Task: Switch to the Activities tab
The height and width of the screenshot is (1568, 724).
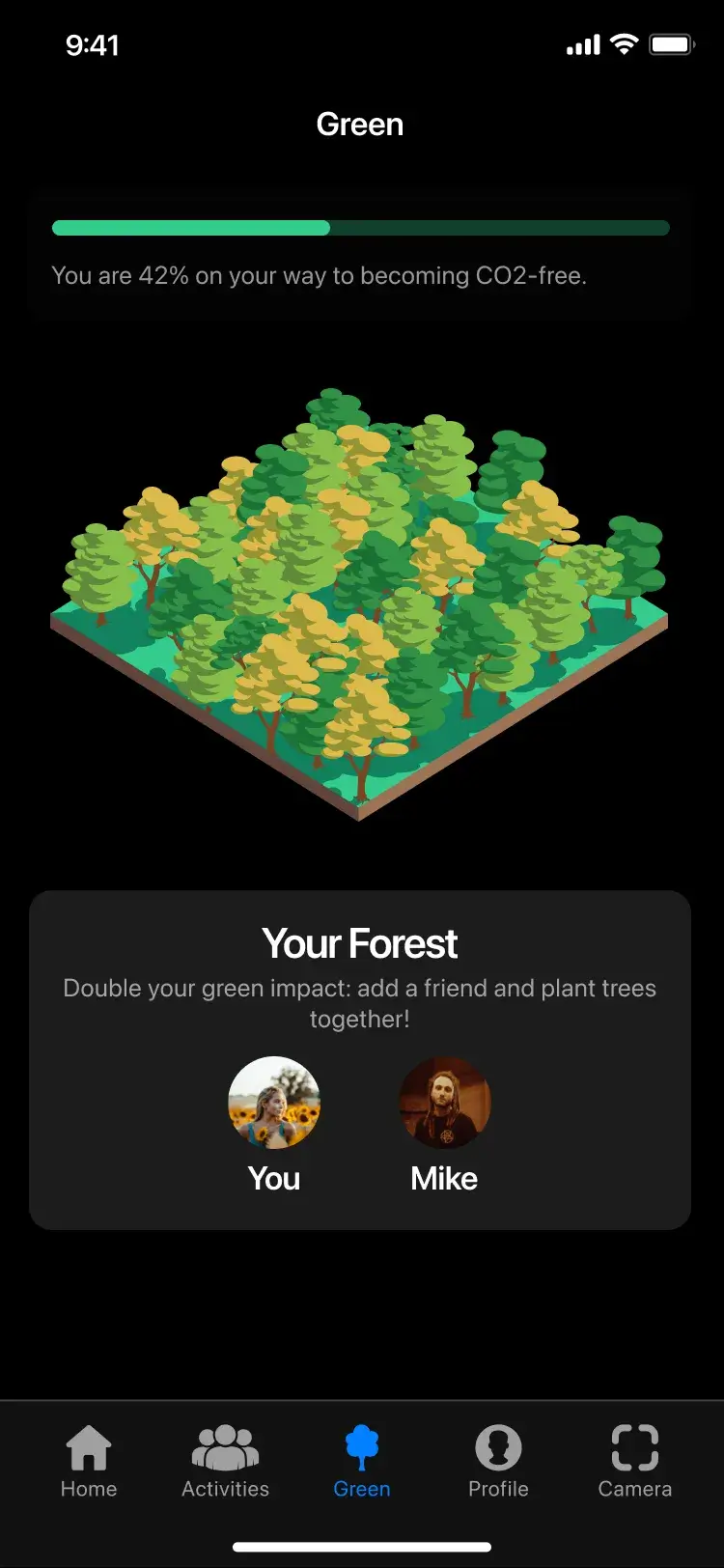Action: point(225,1461)
